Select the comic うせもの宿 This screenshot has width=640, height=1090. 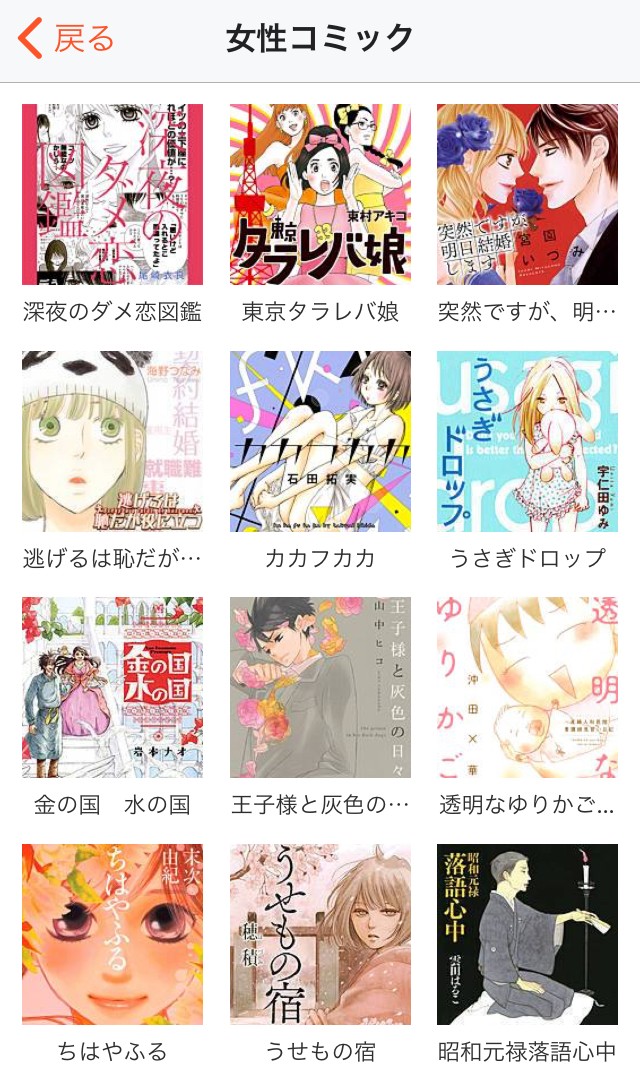tap(320, 934)
